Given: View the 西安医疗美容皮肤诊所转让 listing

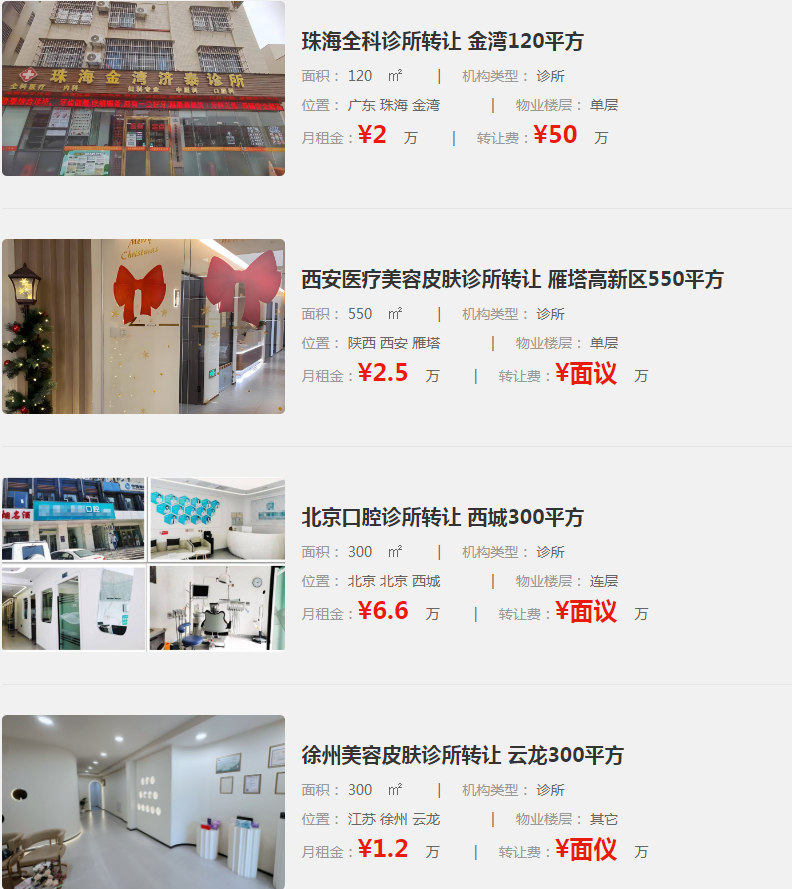Looking at the screenshot, I should click(512, 280).
